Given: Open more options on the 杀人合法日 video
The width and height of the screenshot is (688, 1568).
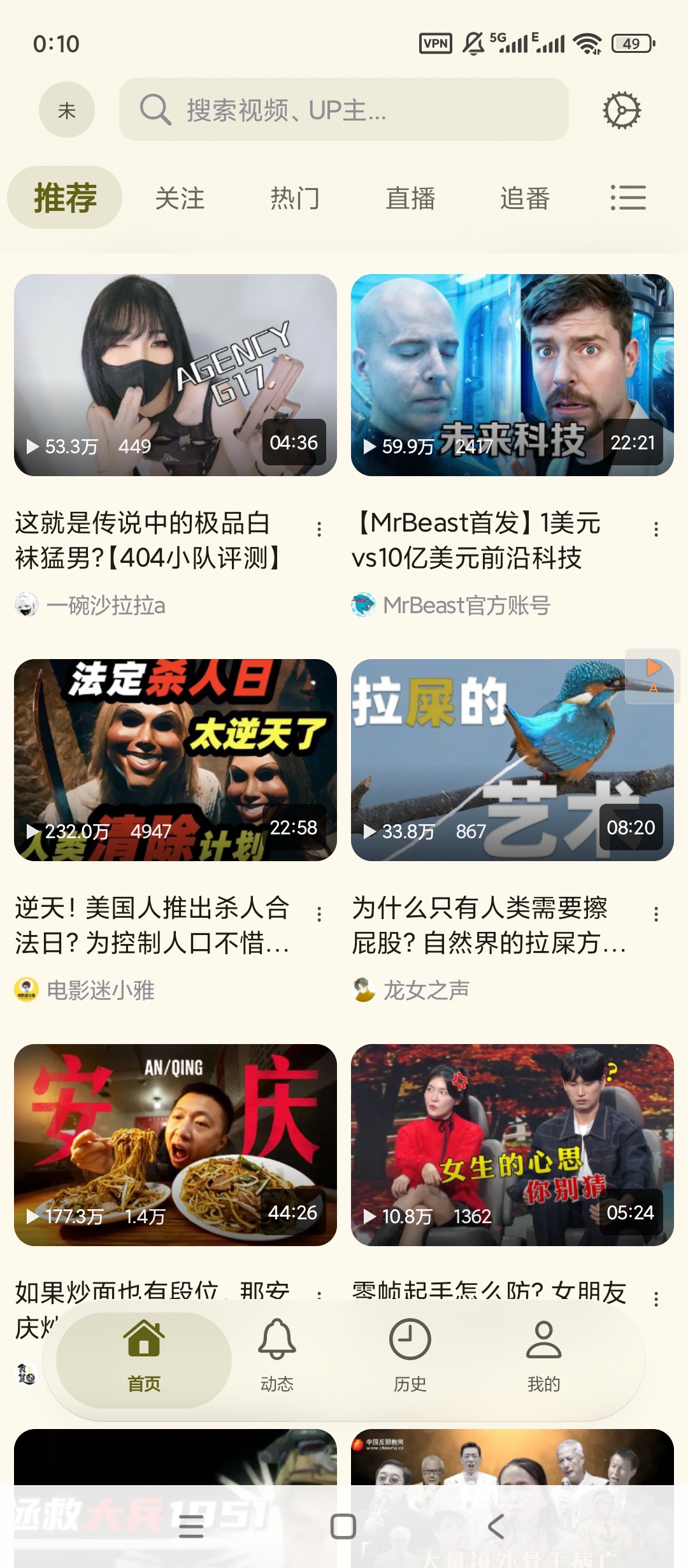Looking at the screenshot, I should tap(319, 915).
